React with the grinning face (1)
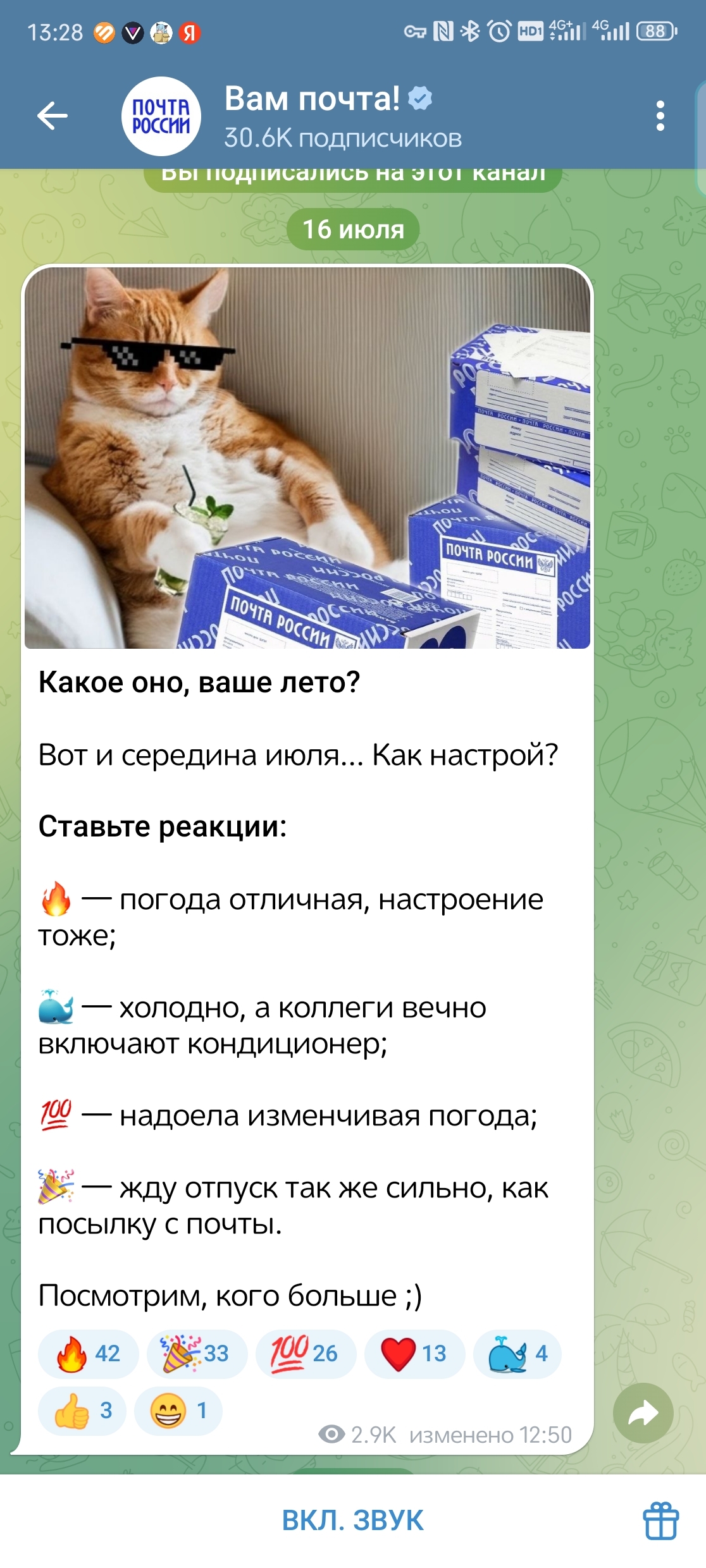Screen dimensions: 706x1568 tap(178, 1410)
